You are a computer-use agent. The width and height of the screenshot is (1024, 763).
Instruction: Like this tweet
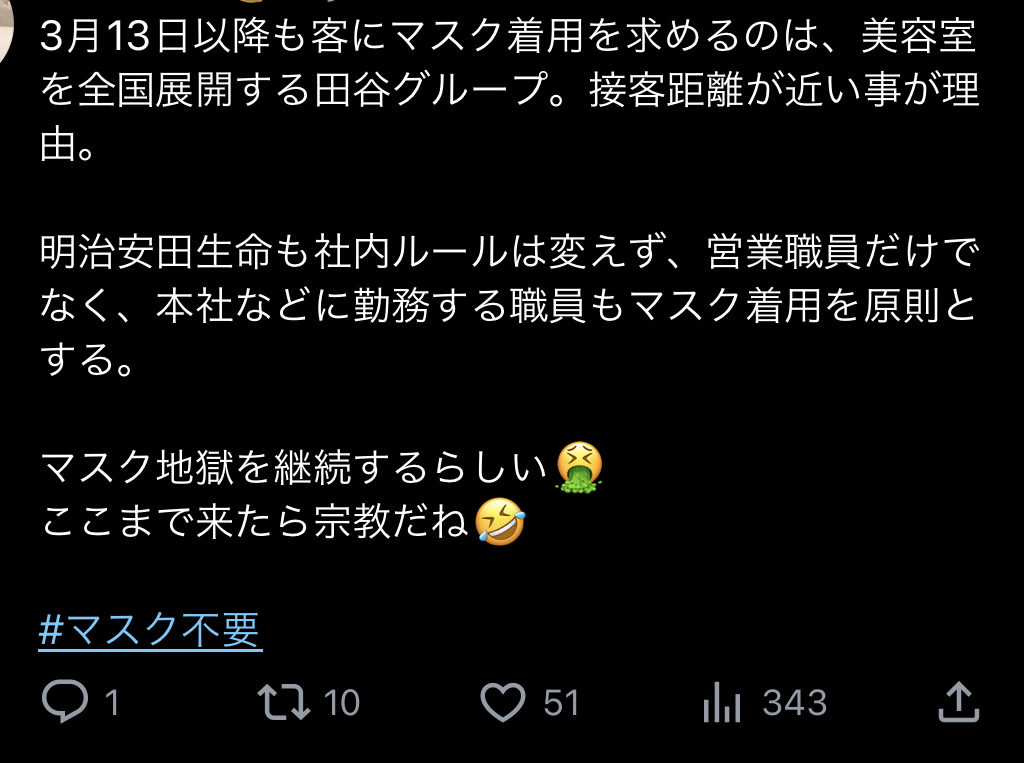pyautogui.click(x=503, y=702)
